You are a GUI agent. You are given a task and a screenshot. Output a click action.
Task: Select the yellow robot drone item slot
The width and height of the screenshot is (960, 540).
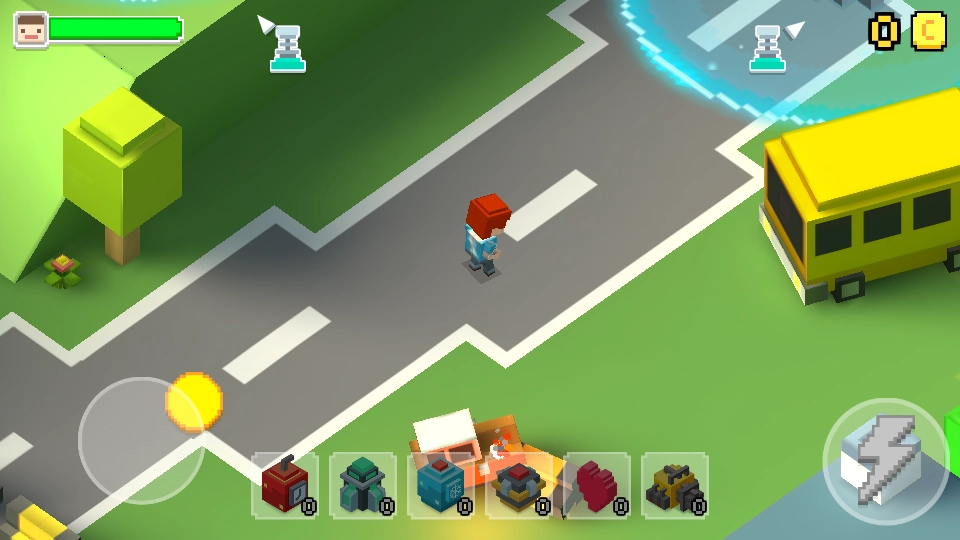(x=675, y=485)
